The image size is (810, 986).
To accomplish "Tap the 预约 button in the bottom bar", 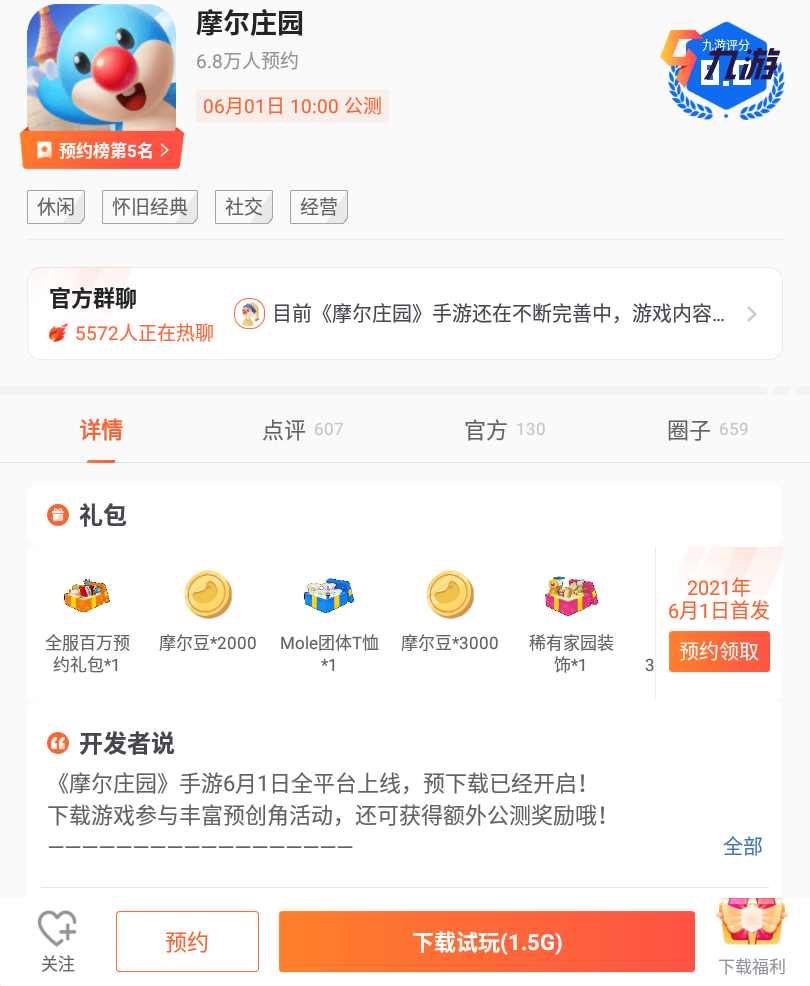I will (x=187, y=941).
